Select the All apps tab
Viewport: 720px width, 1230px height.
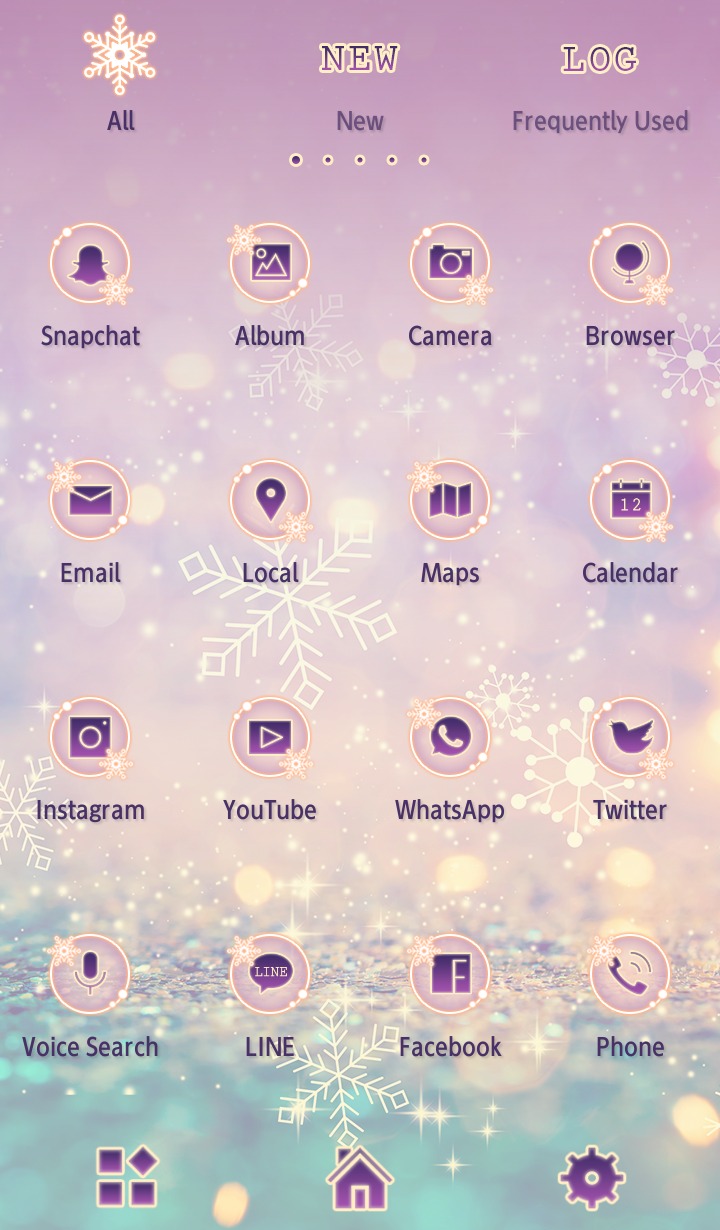pos(120,75)
